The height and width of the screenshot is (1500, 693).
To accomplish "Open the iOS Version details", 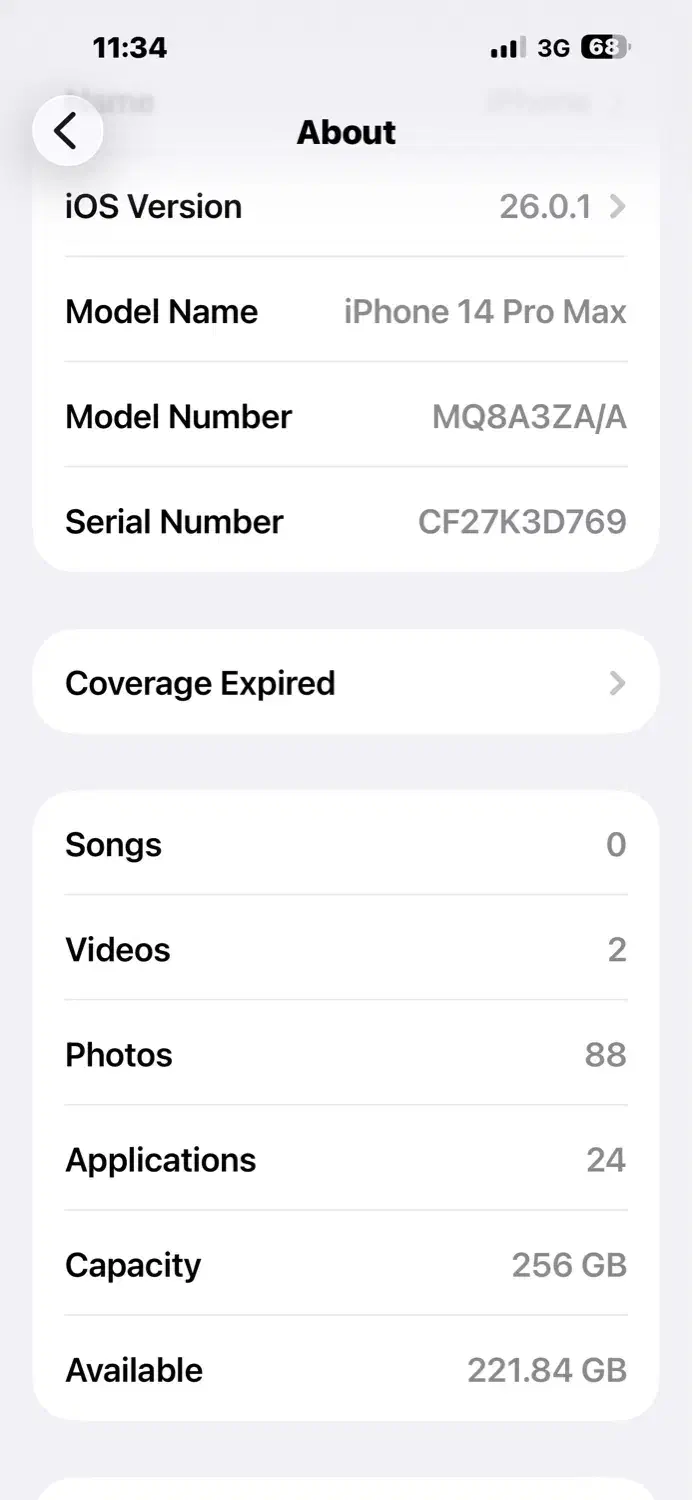I will pos(345,207).
